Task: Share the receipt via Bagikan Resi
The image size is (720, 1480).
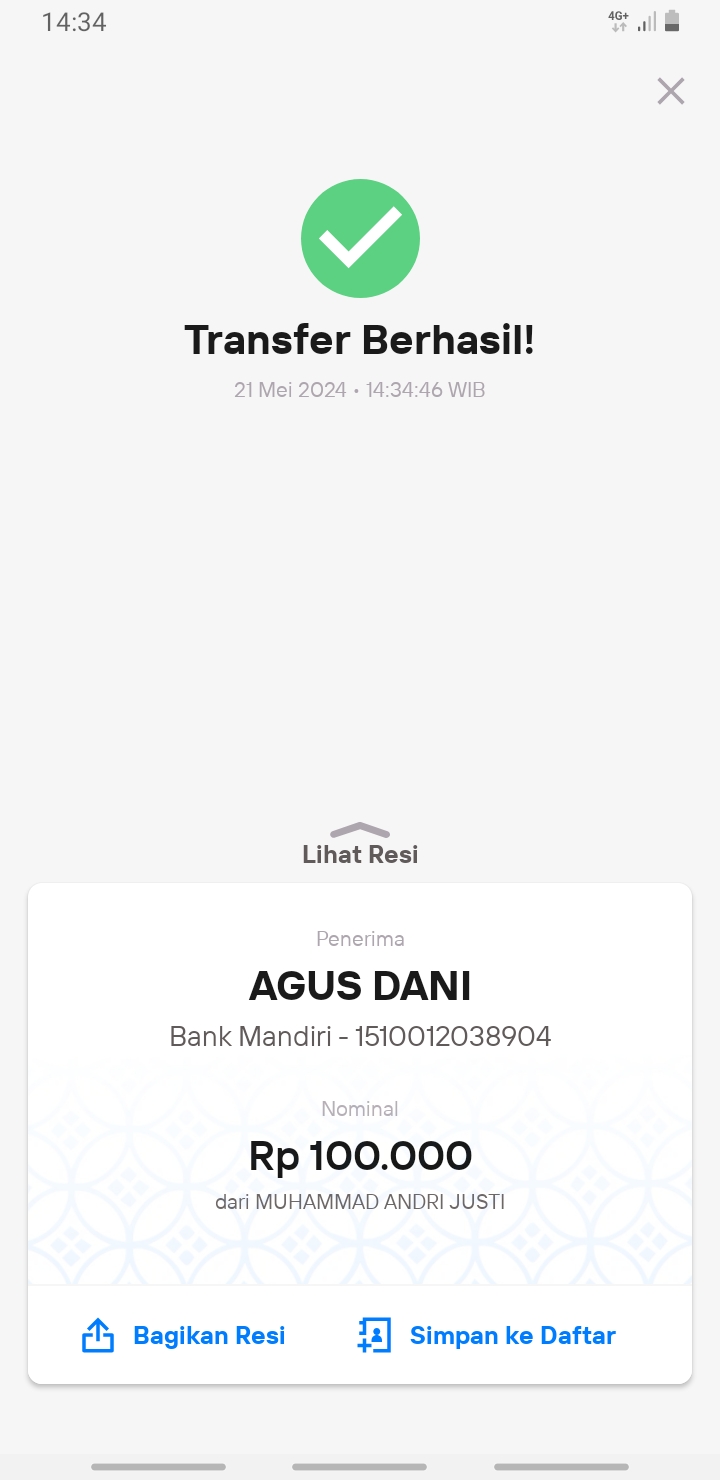Action: click(x=183, y=1335)
